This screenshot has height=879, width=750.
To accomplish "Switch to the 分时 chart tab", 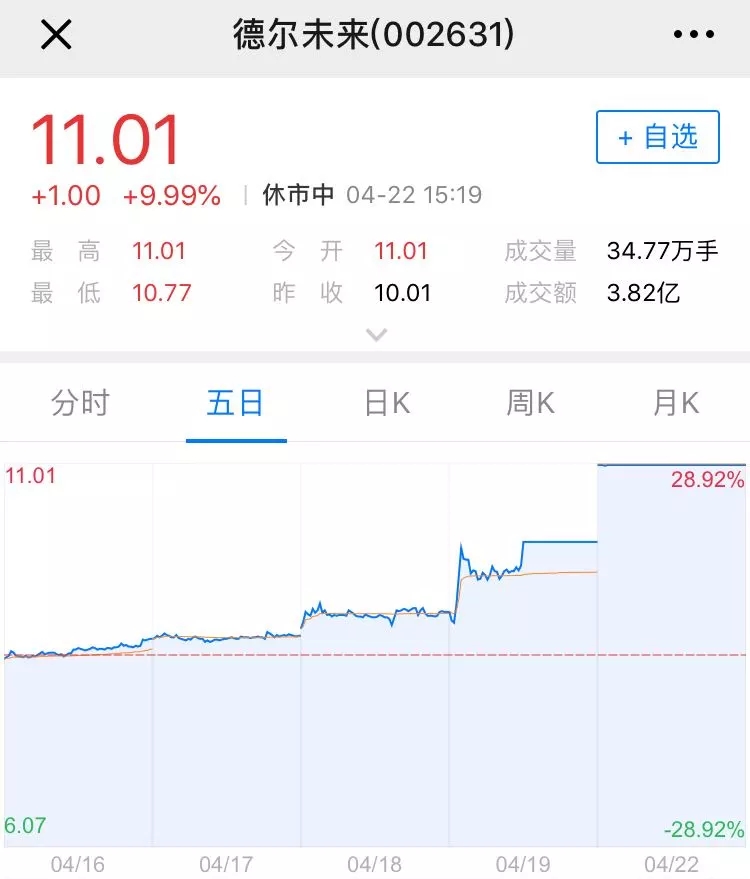I will pyautogui.click(x=80, y=403).
